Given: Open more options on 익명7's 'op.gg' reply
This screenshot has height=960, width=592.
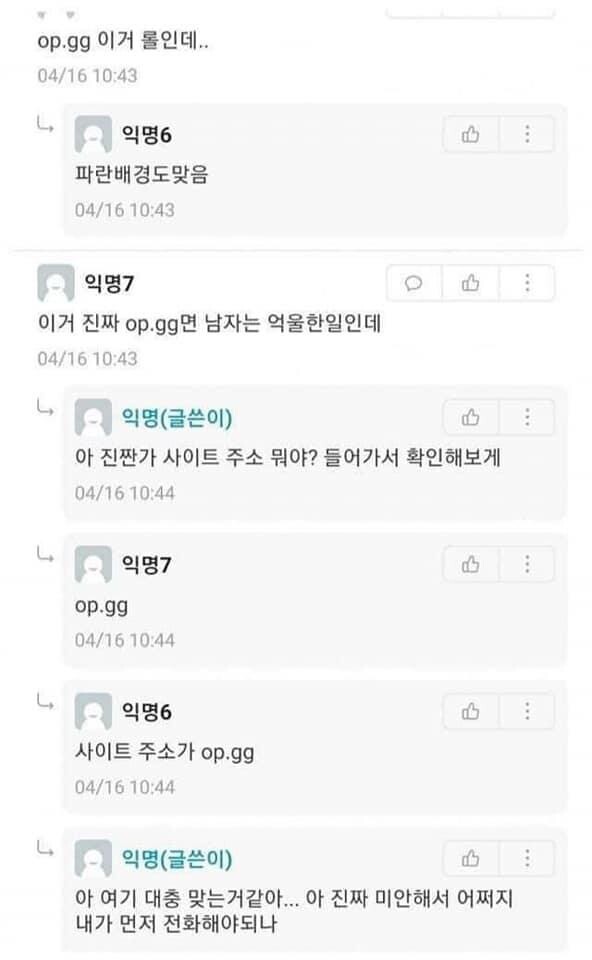Looking at the screenshot, I should coord(527,564).
